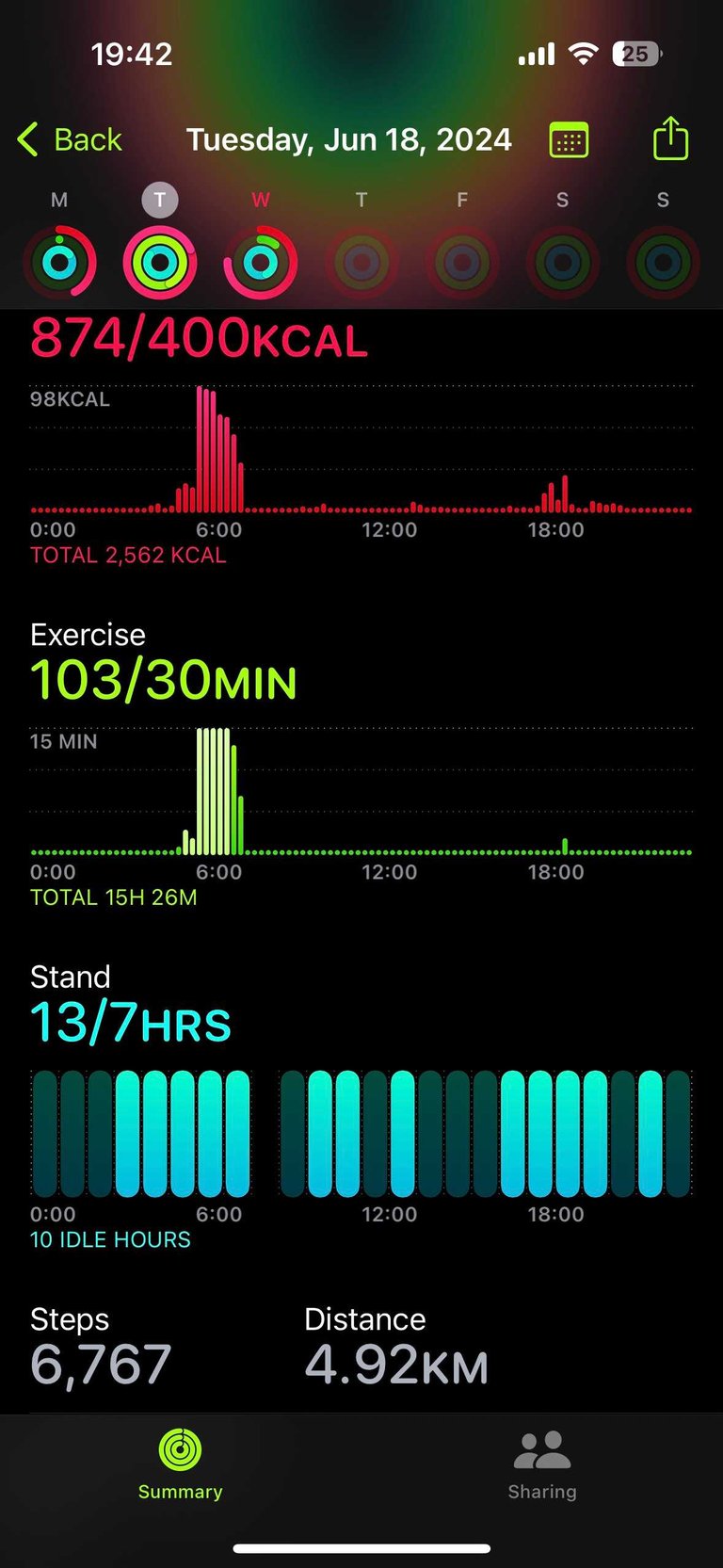Open the Summary tab
723x1568 pixels.
click(x=180, y=1464)
